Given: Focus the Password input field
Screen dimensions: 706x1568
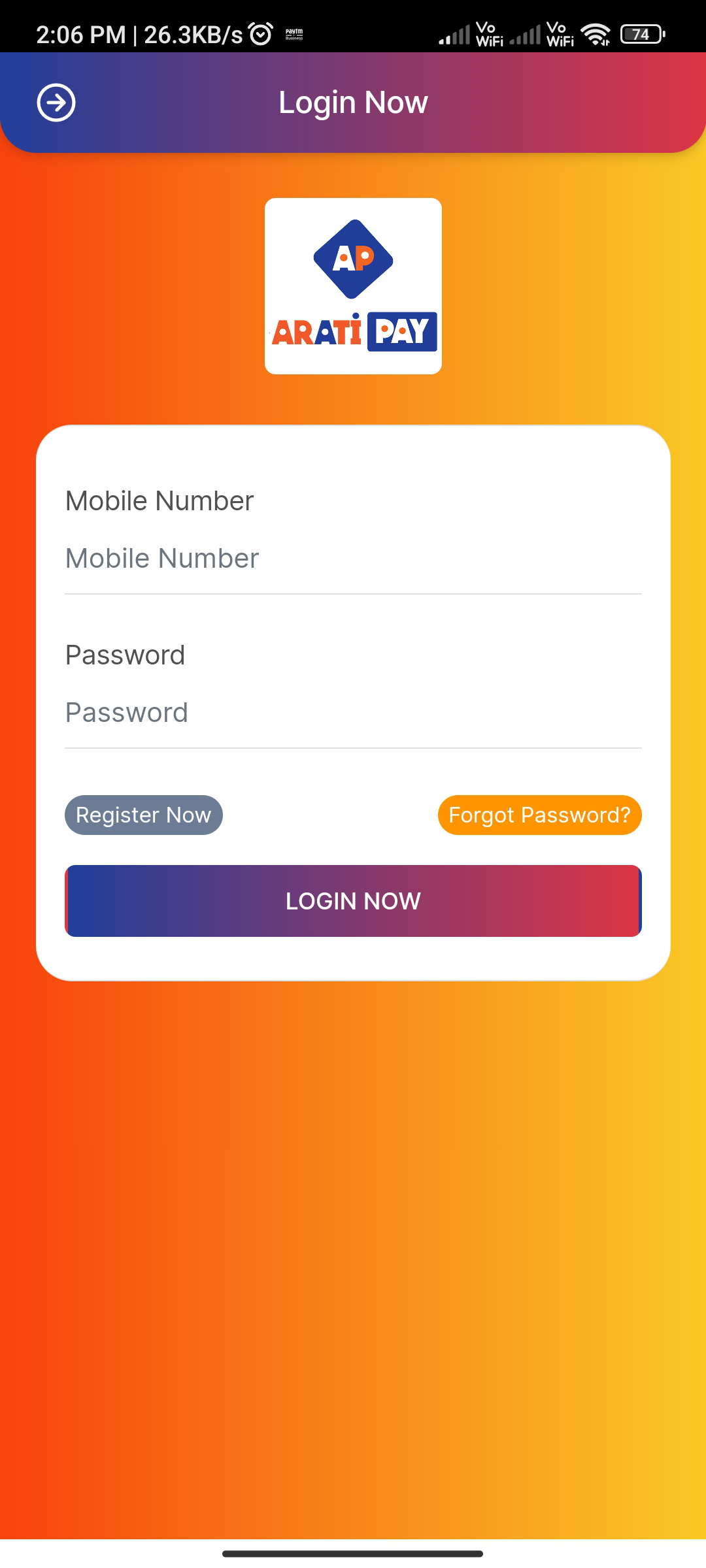Looking at the screenshot, I should (353, 713).
